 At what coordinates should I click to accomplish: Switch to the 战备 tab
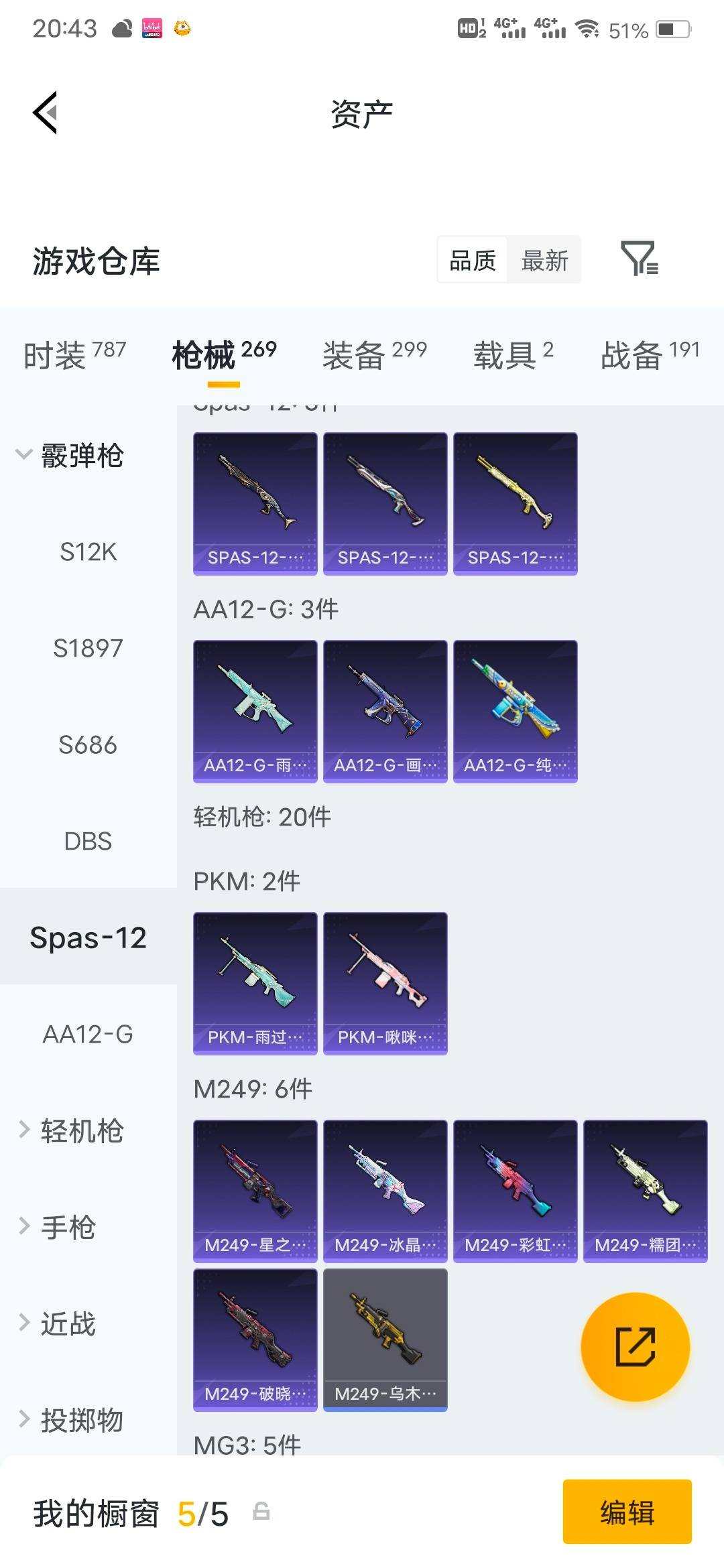coord(649,354)
